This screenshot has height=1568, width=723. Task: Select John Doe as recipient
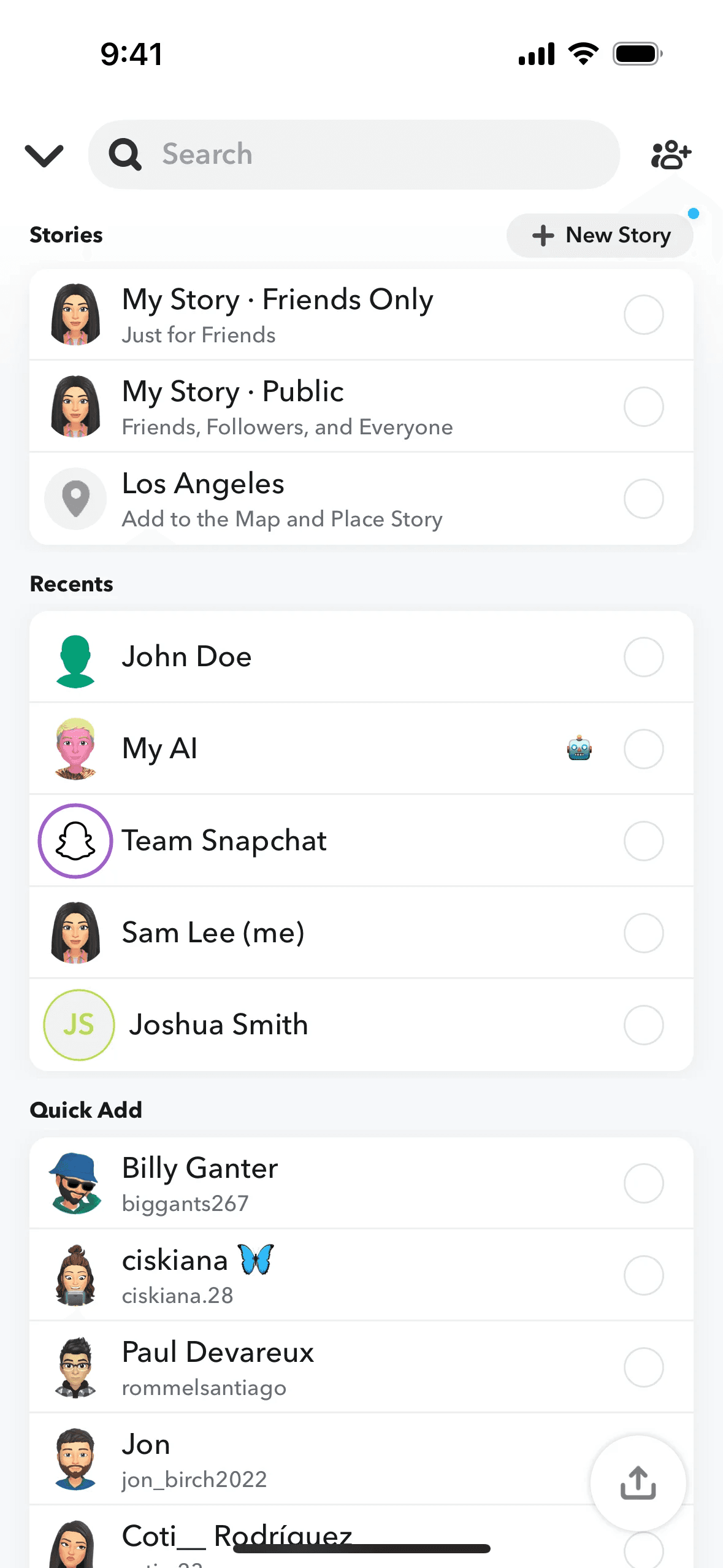(x=643, y=657)
